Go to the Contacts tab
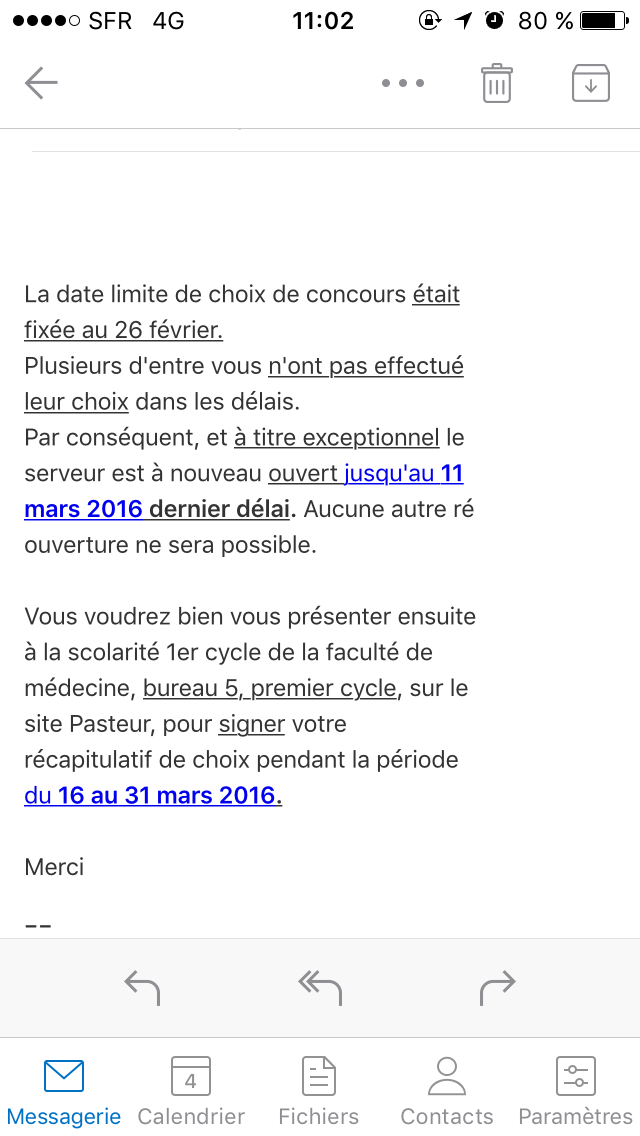 tap(446, 1090)
